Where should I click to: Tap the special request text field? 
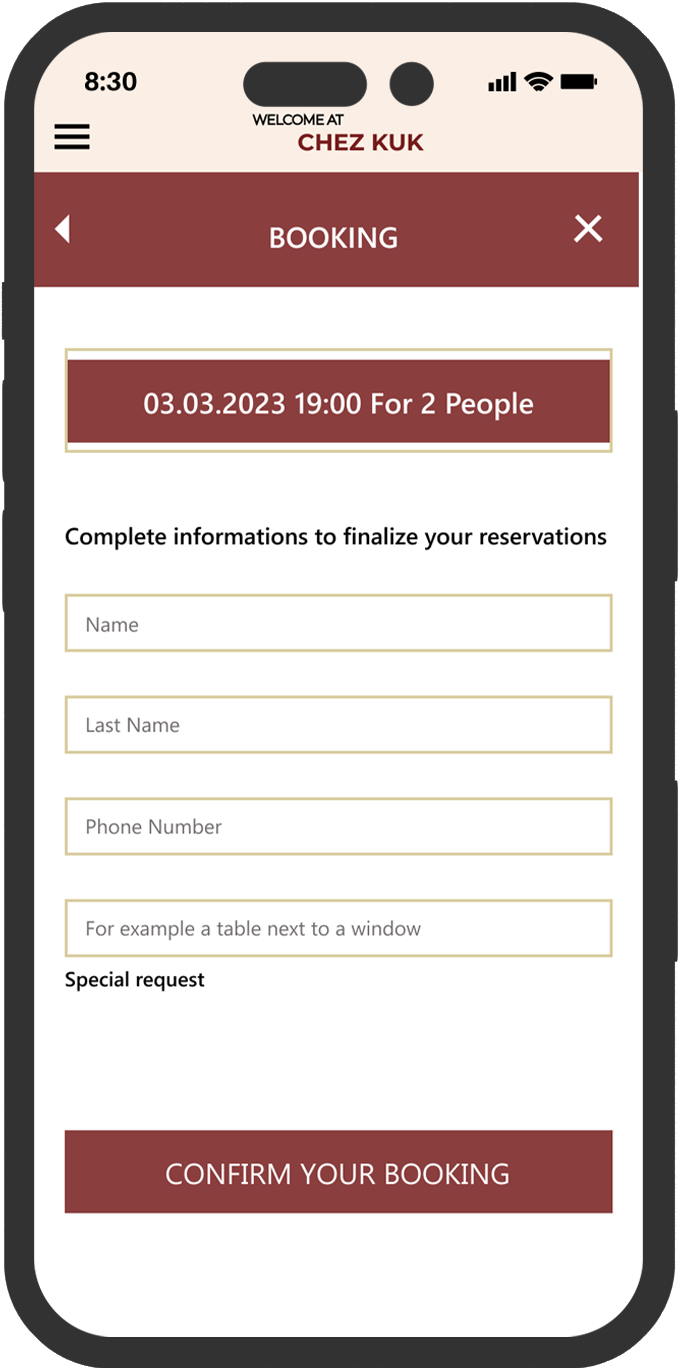tap(338, 929)
